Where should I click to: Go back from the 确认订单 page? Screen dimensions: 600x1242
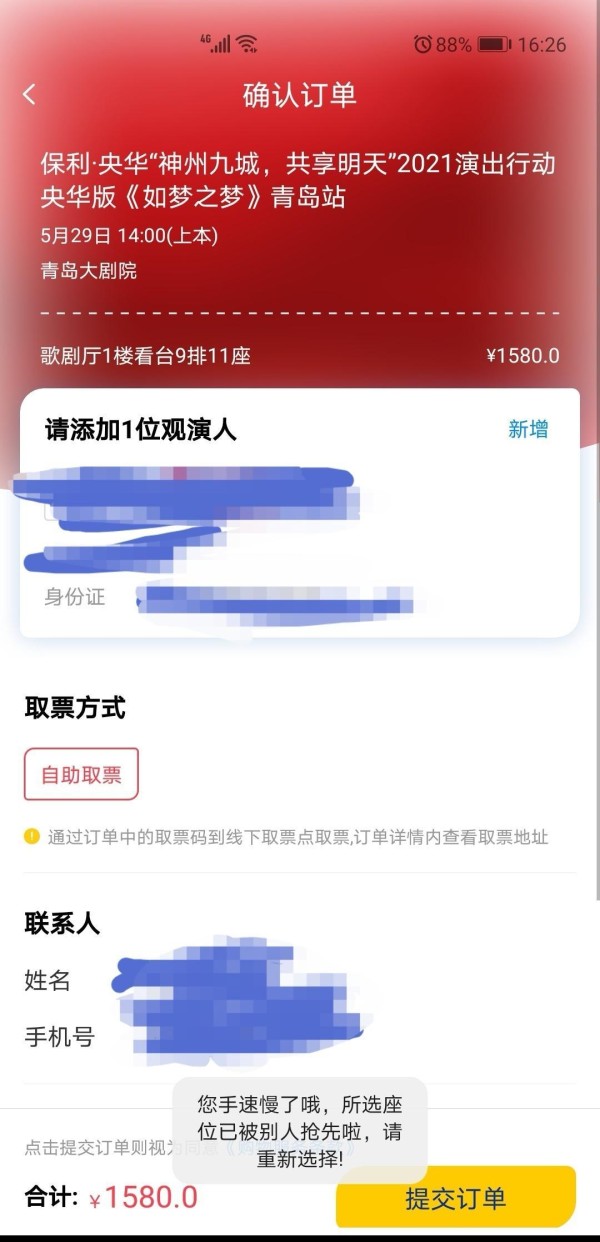pyautogui.click(x=29, y=94)
